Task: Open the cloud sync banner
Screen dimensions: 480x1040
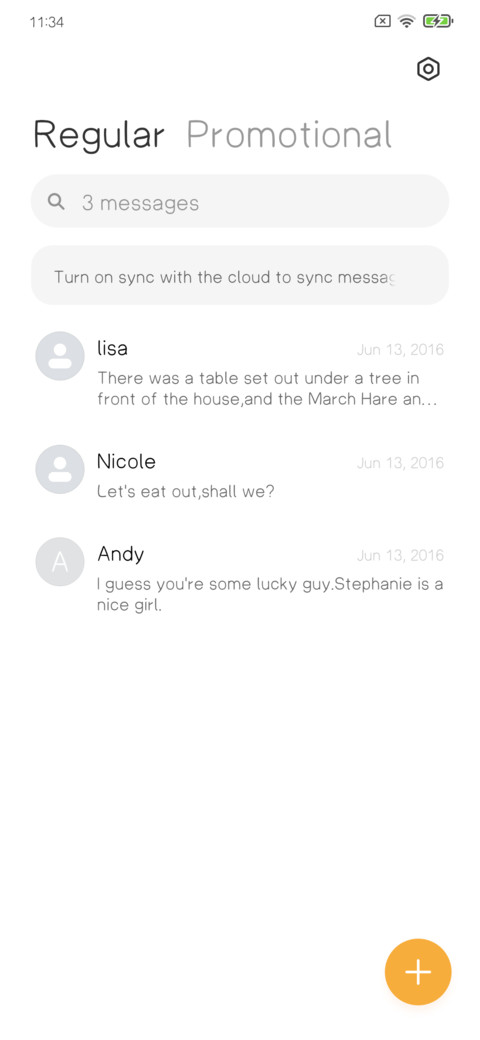Action: pyautogui.click(x=240, y=276)
